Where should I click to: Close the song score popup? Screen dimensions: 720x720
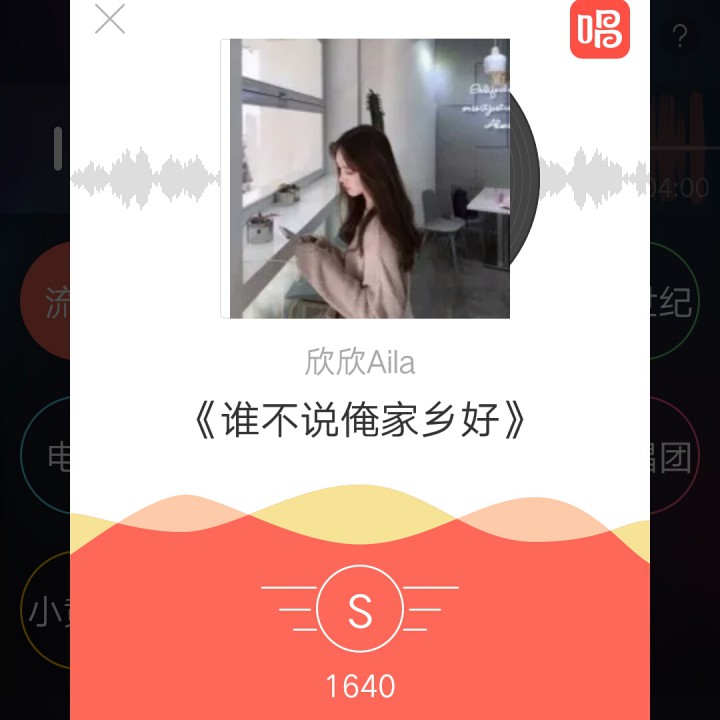110,19
